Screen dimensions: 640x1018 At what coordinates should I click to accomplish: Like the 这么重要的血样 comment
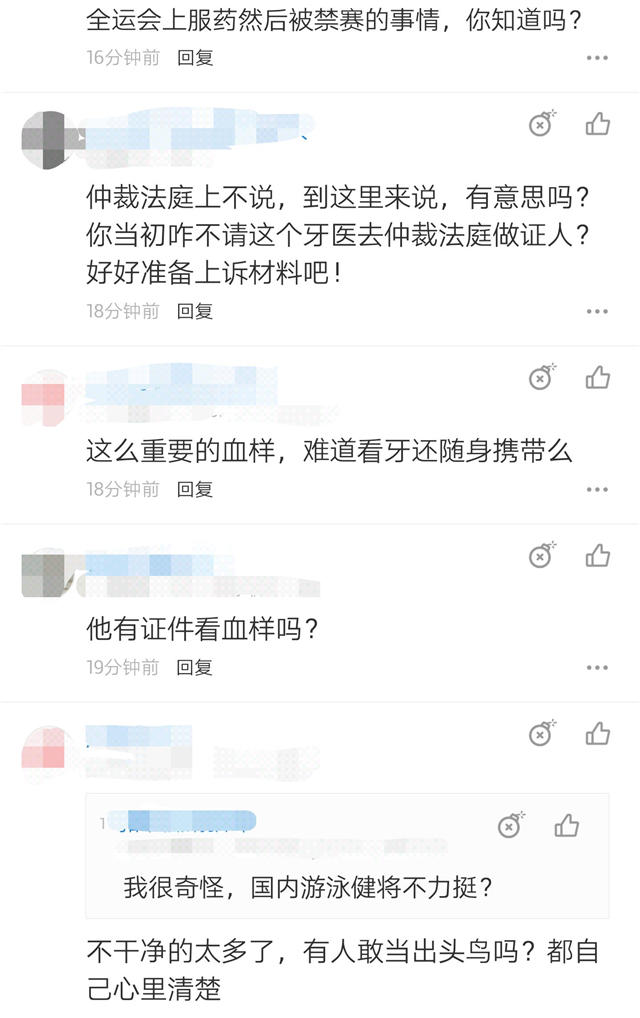(x=598, y=377)
